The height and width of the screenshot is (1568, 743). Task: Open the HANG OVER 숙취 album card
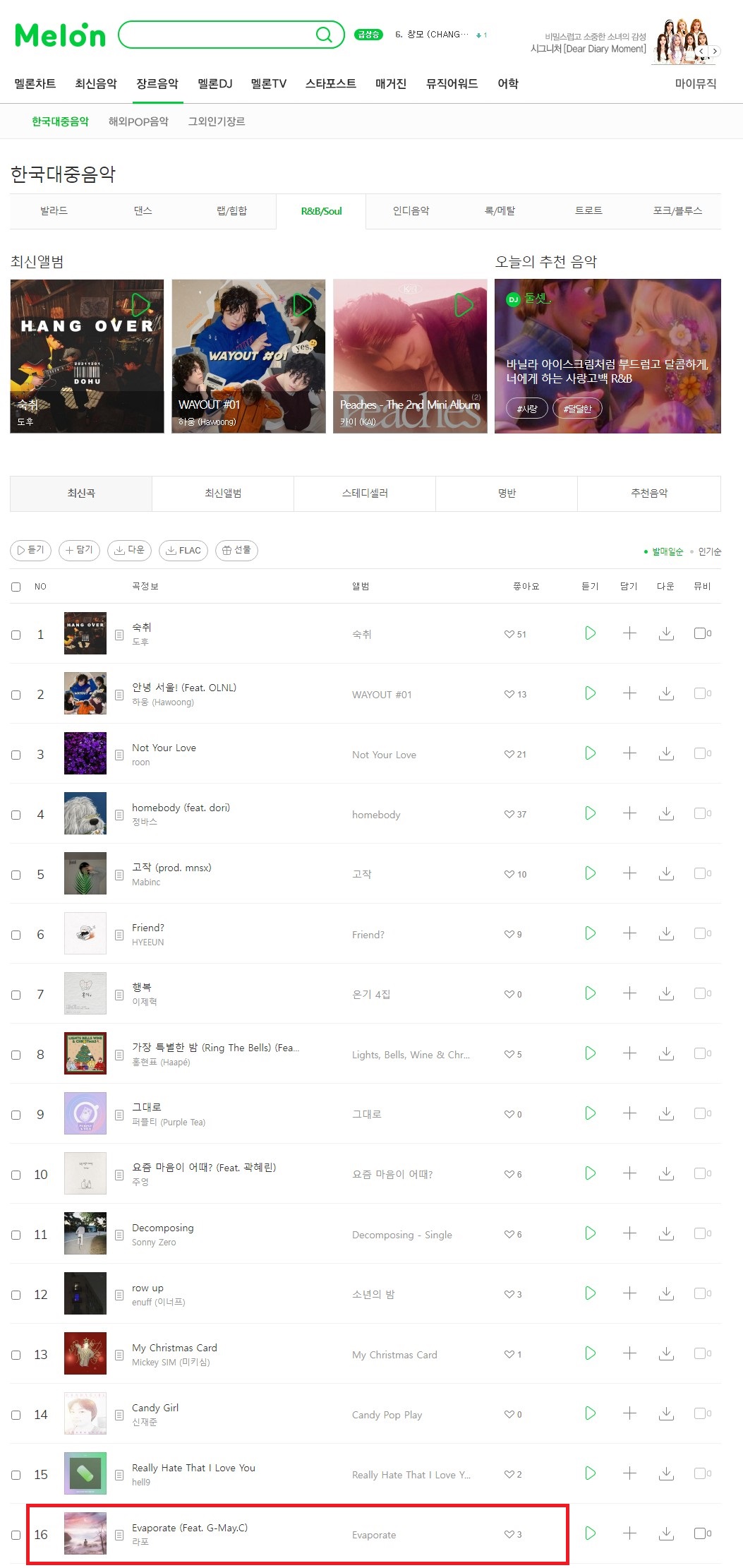[x=87, y=356]
